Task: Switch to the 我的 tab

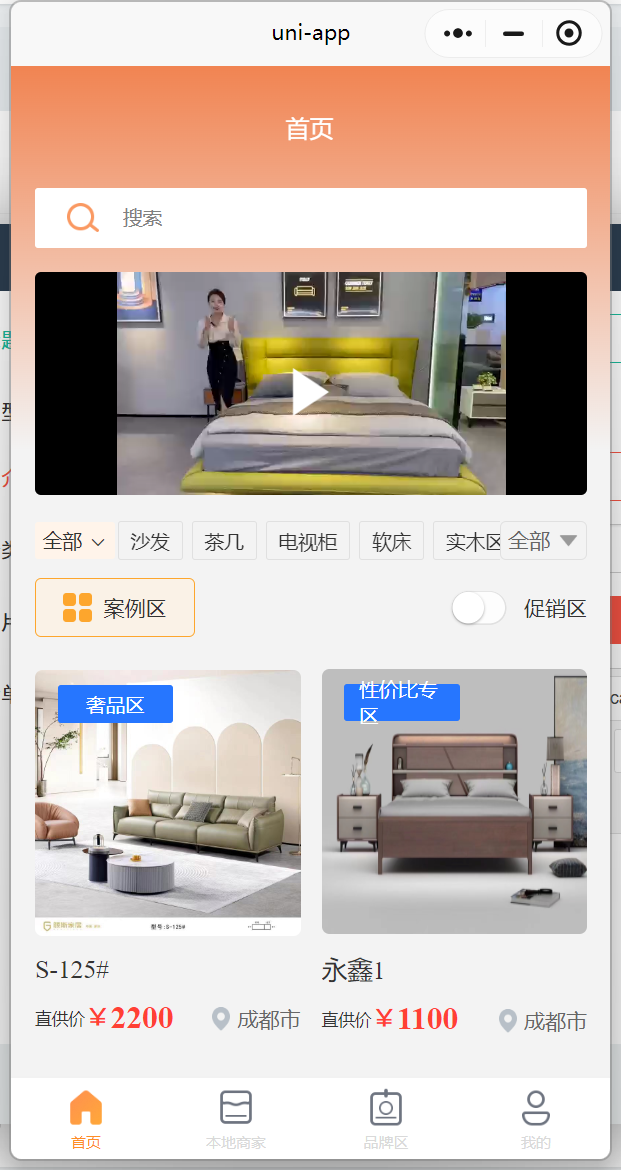Action: coord(536,1120)
